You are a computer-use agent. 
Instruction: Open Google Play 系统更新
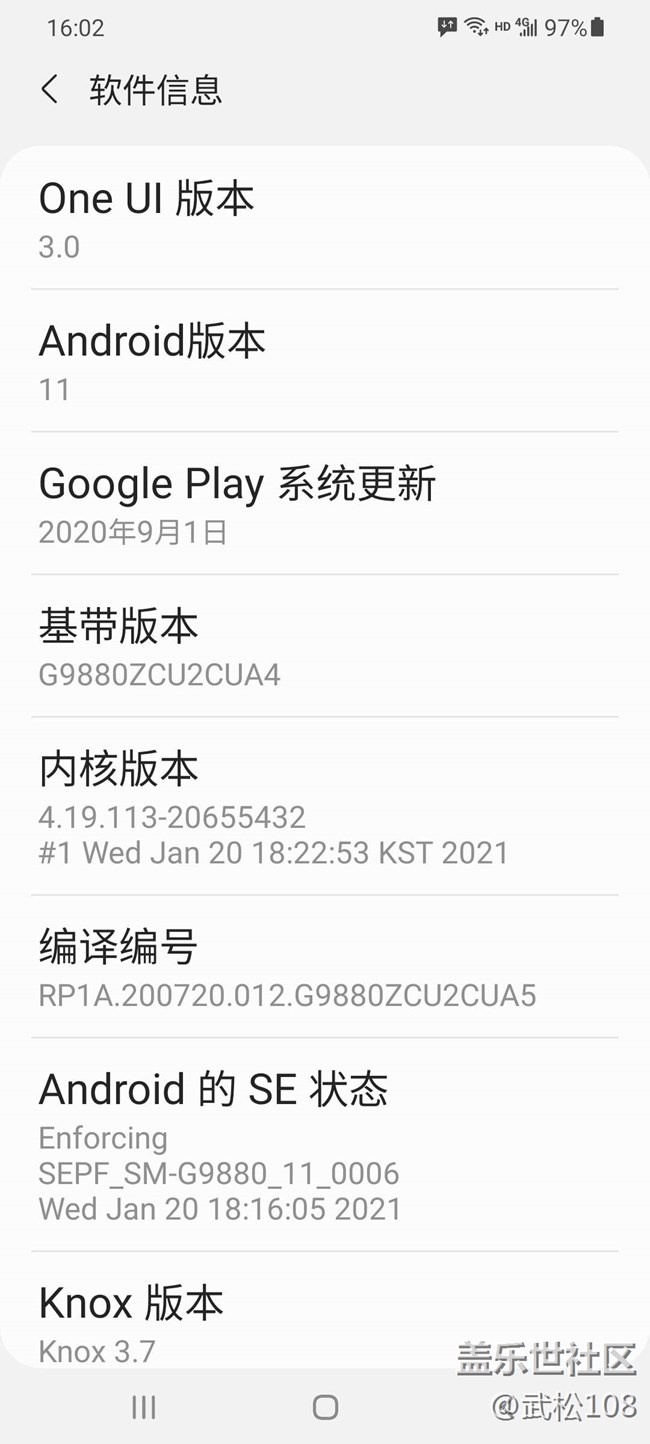[x=325, y=503]
